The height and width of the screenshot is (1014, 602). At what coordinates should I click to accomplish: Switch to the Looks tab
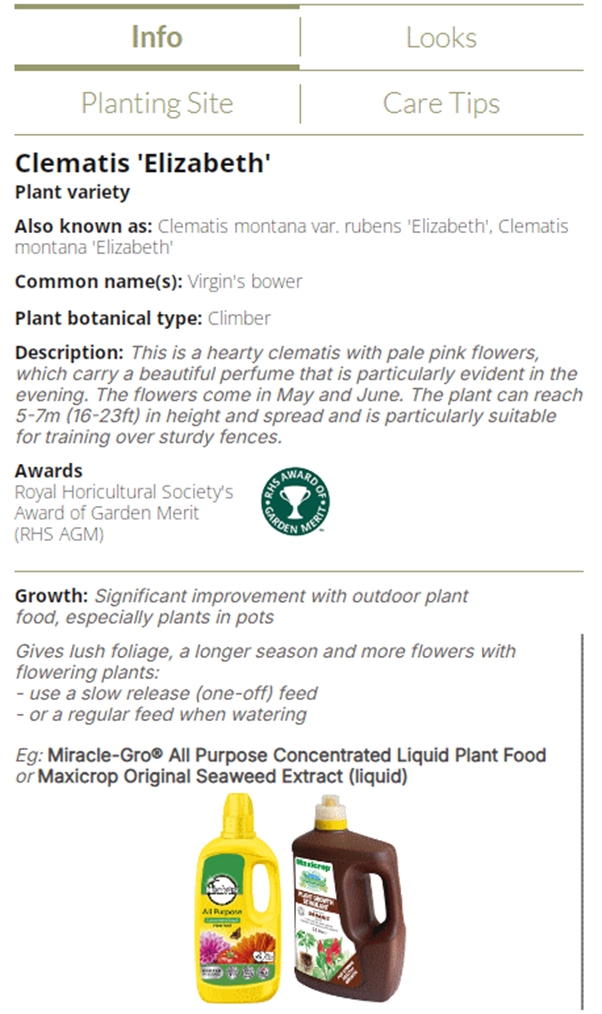(x=441, y=38)
